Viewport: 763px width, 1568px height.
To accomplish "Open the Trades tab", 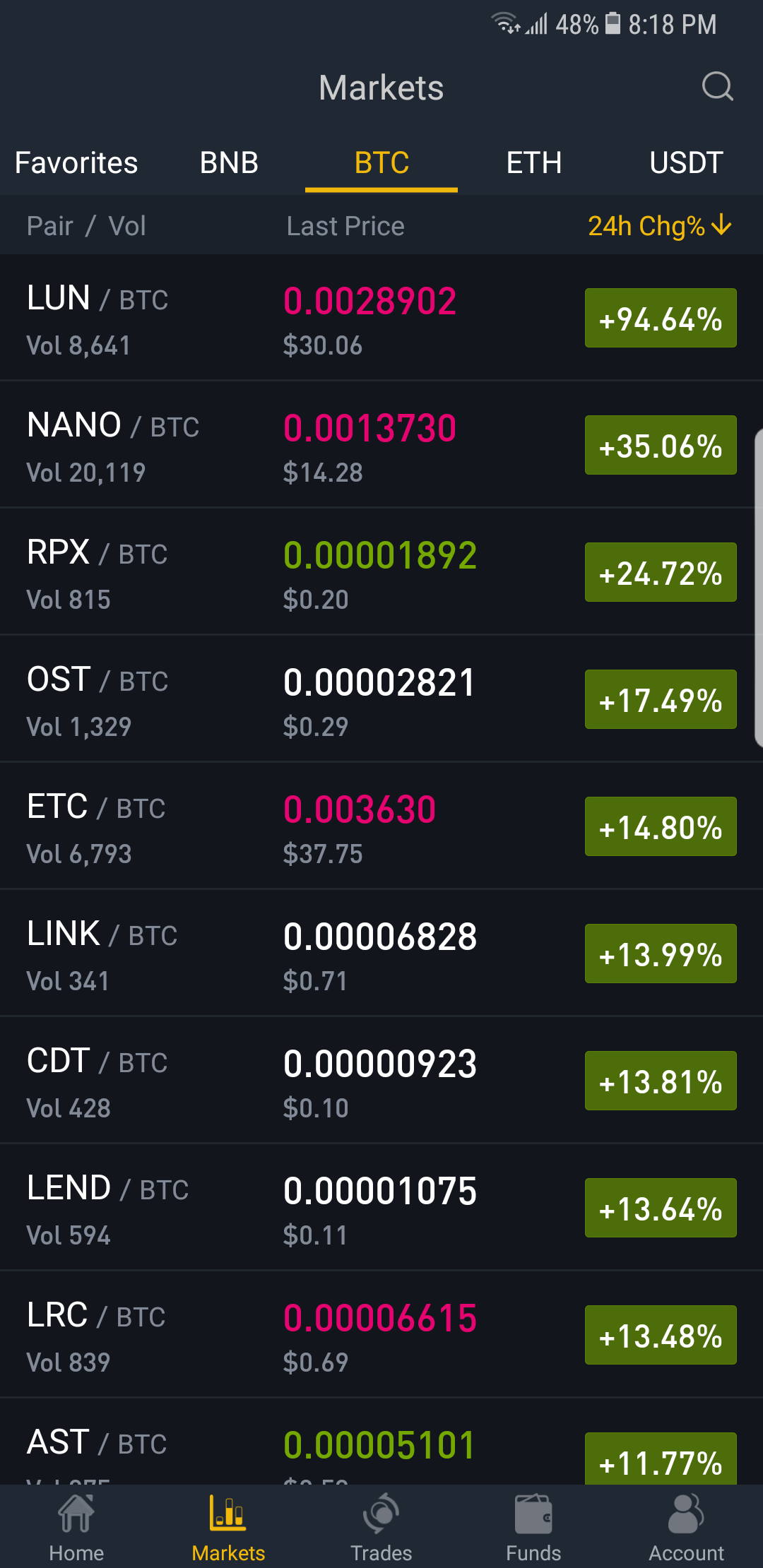I will pos(381,1527).
